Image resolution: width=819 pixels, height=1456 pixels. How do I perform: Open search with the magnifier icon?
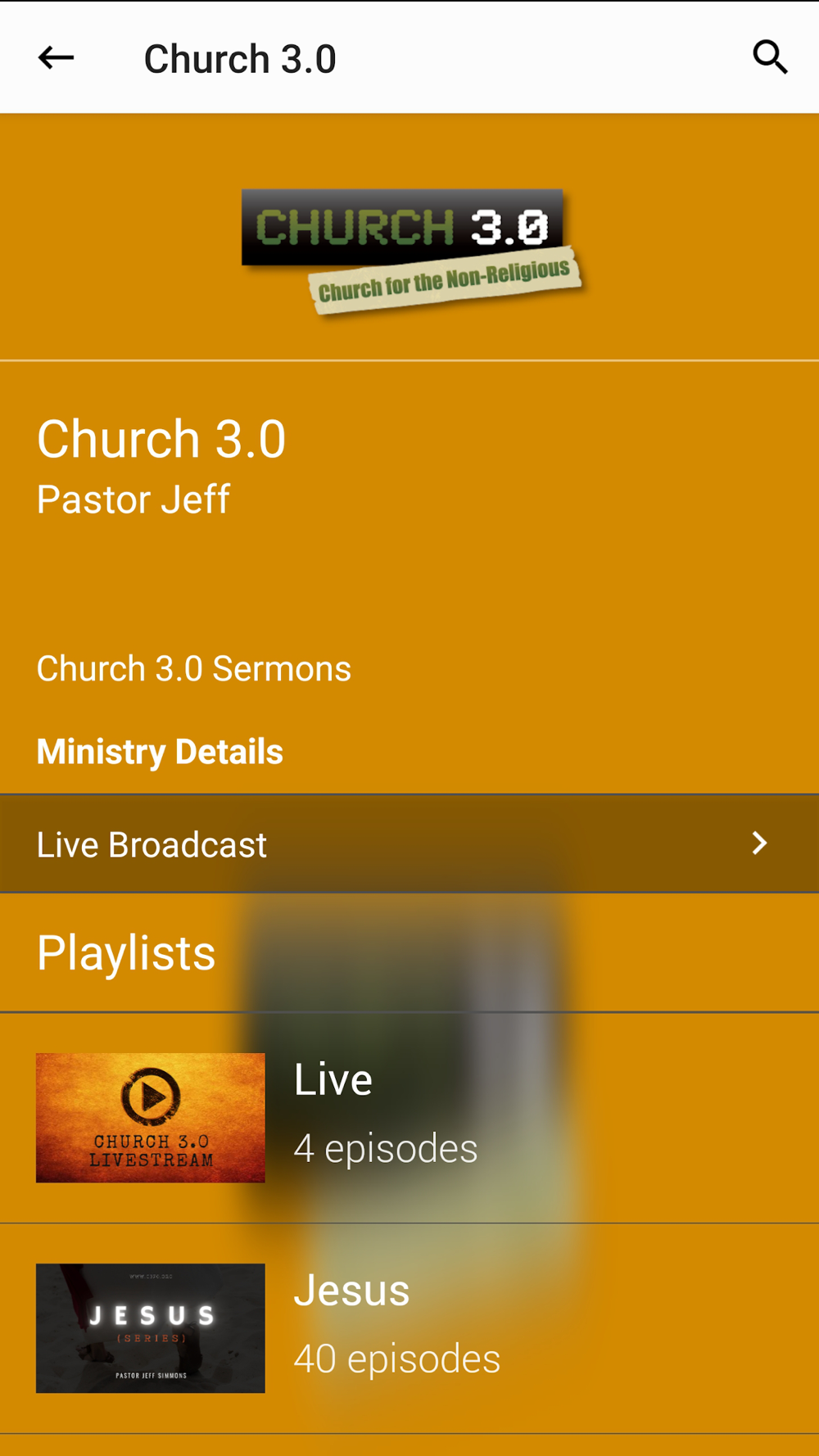(x=770, y=58)
